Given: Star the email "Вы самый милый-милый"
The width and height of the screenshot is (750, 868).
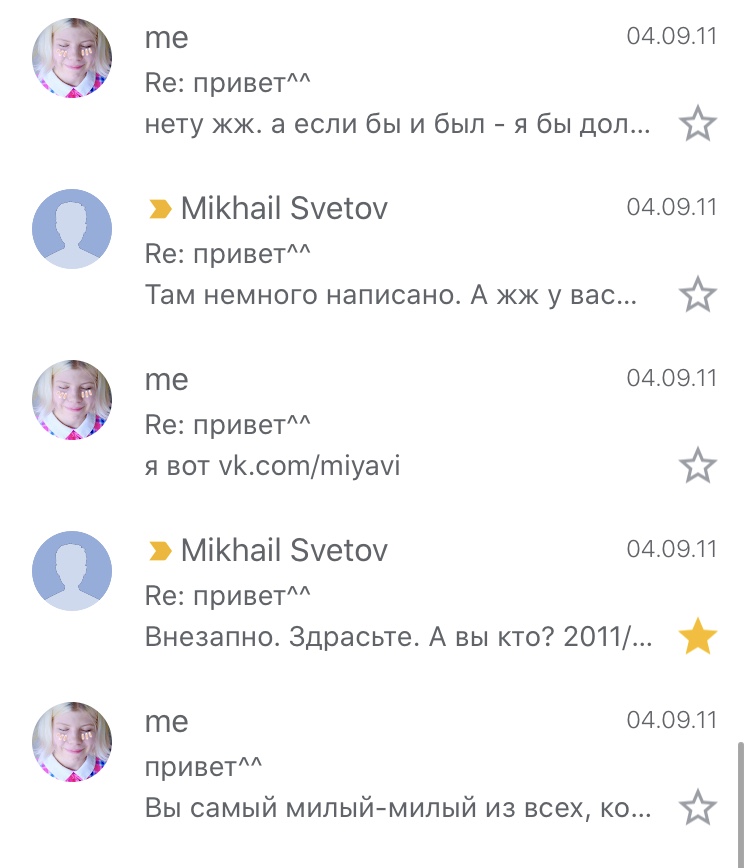Looking at the screenshot, I should (697, 807).
